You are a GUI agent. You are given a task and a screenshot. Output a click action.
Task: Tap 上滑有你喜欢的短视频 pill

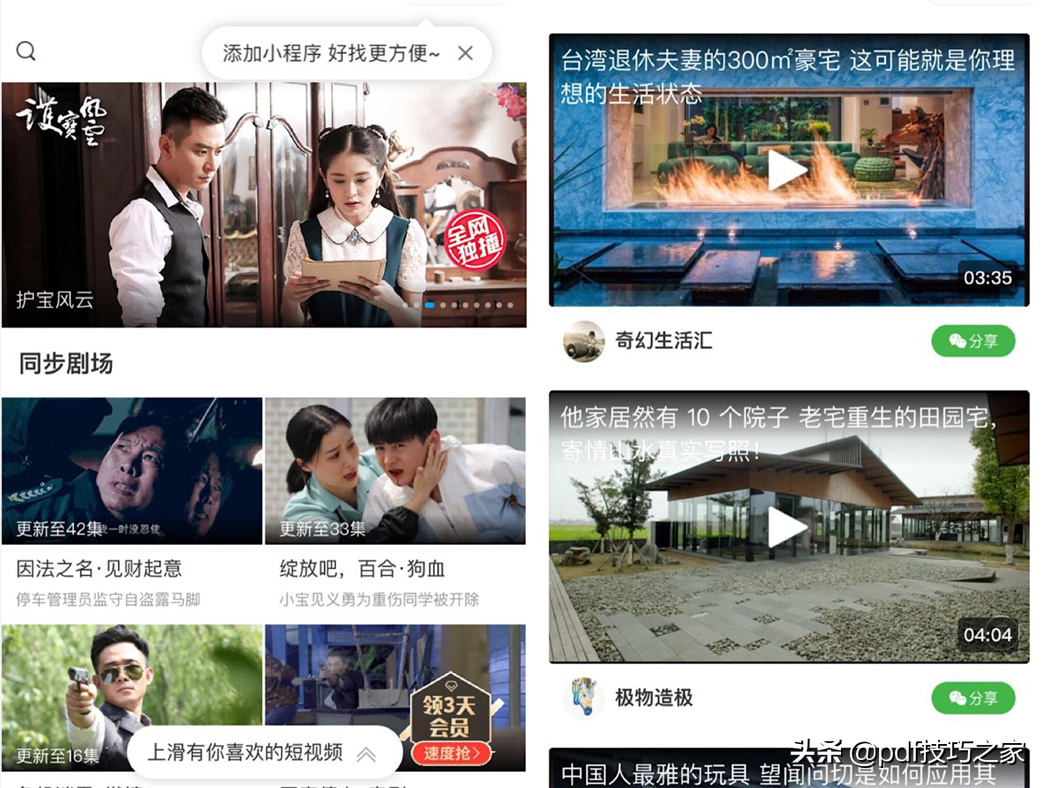coord(262,753)
